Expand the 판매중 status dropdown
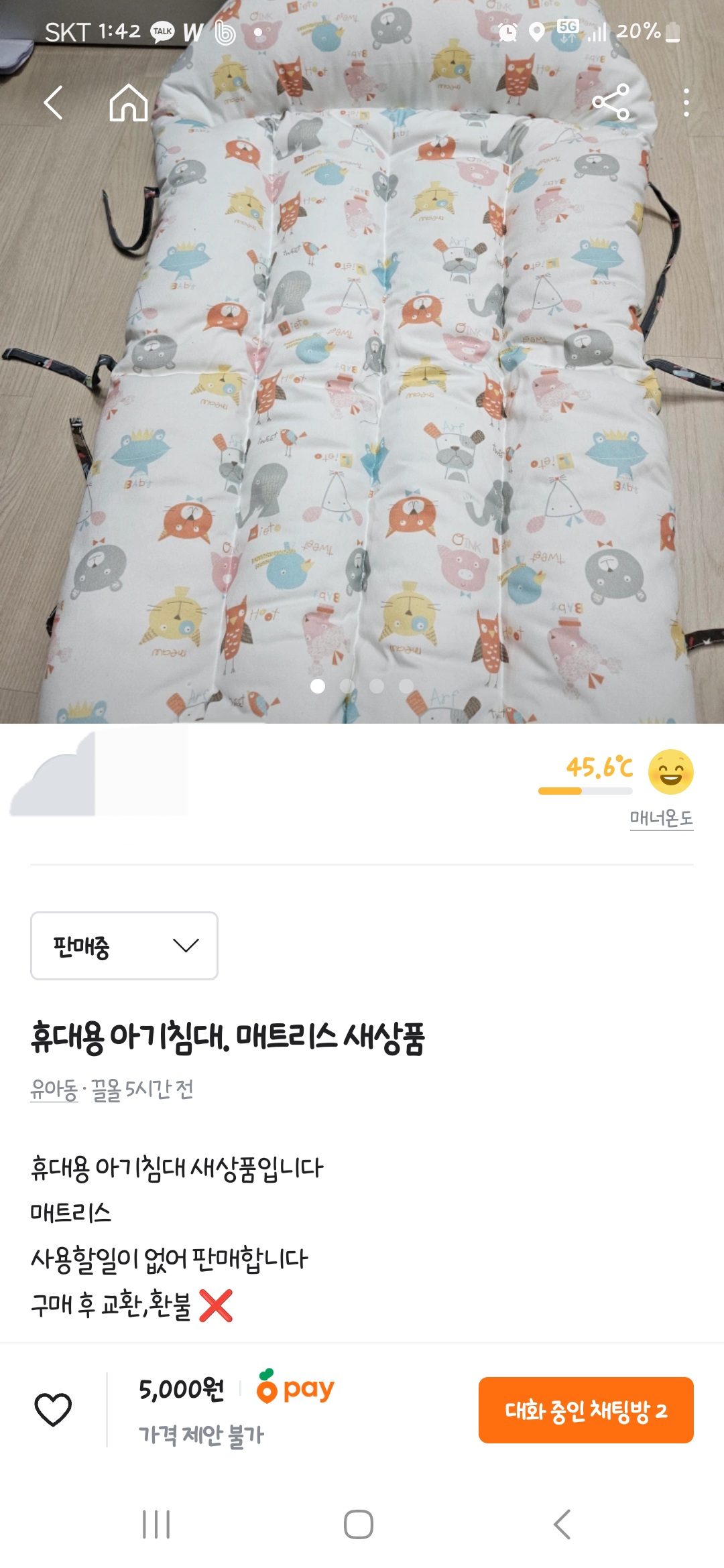Image resolution: width=724 pixels, height=1568 pixels. [x=124, y=945]
